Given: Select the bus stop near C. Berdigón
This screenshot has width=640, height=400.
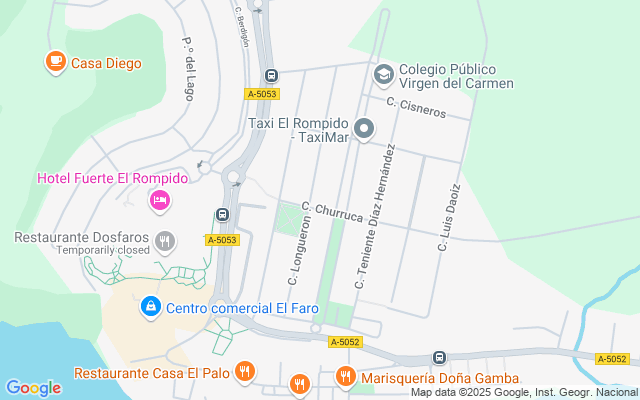Looking at the screenshot, I should point(270,75).
